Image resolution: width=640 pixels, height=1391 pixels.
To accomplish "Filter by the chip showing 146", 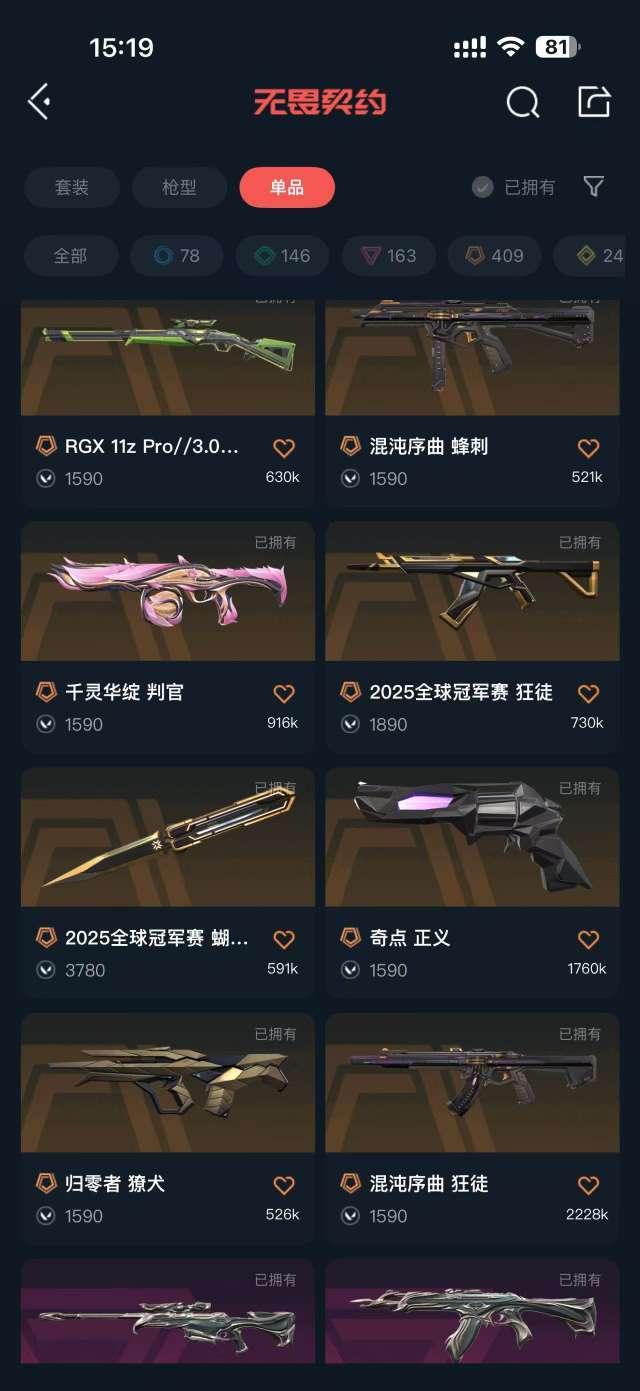I will pyautogui.click(x=283, y=256).
